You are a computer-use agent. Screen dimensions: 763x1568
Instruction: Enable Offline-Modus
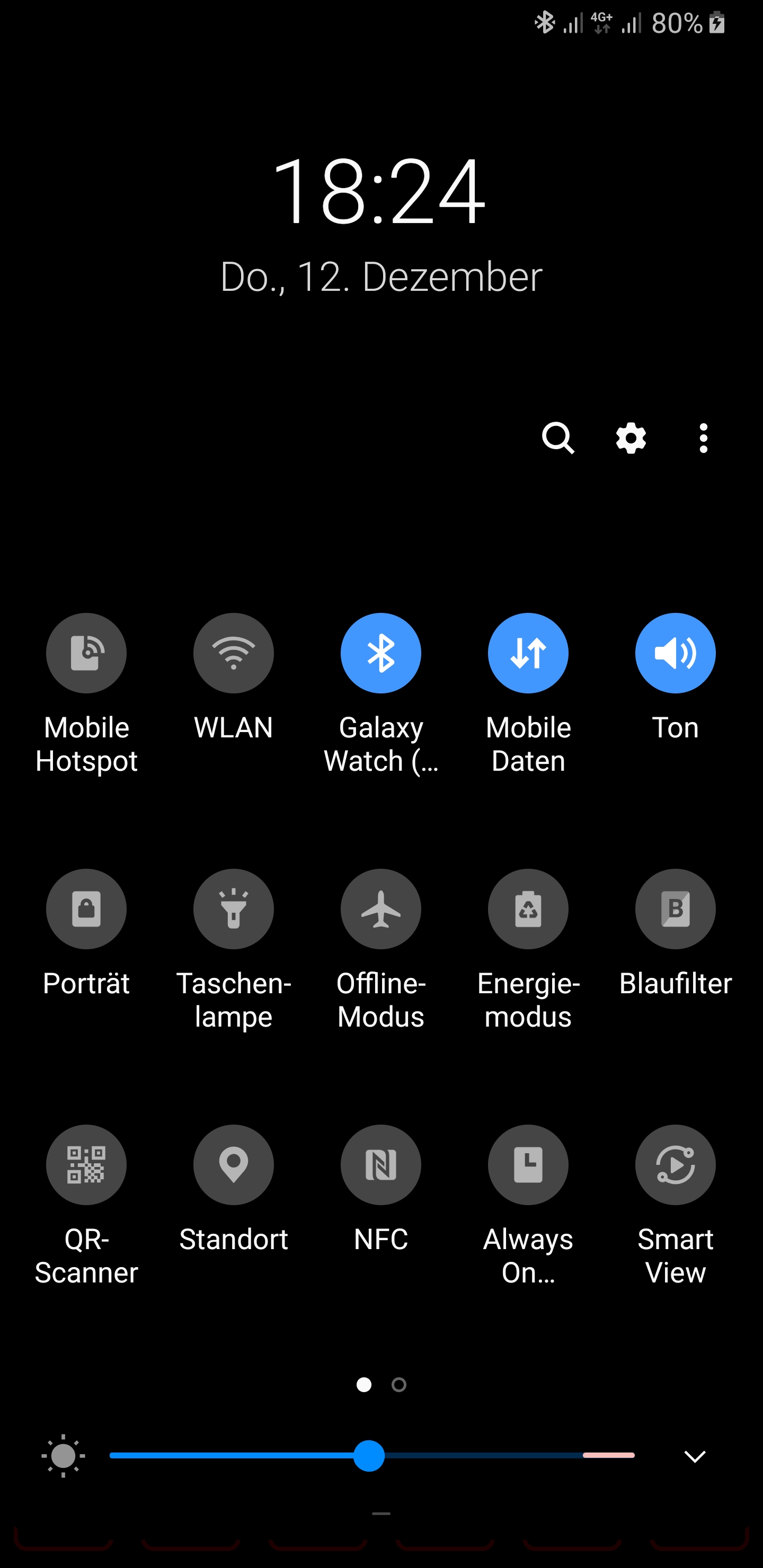pyautogui.click(x=380, y=909)
